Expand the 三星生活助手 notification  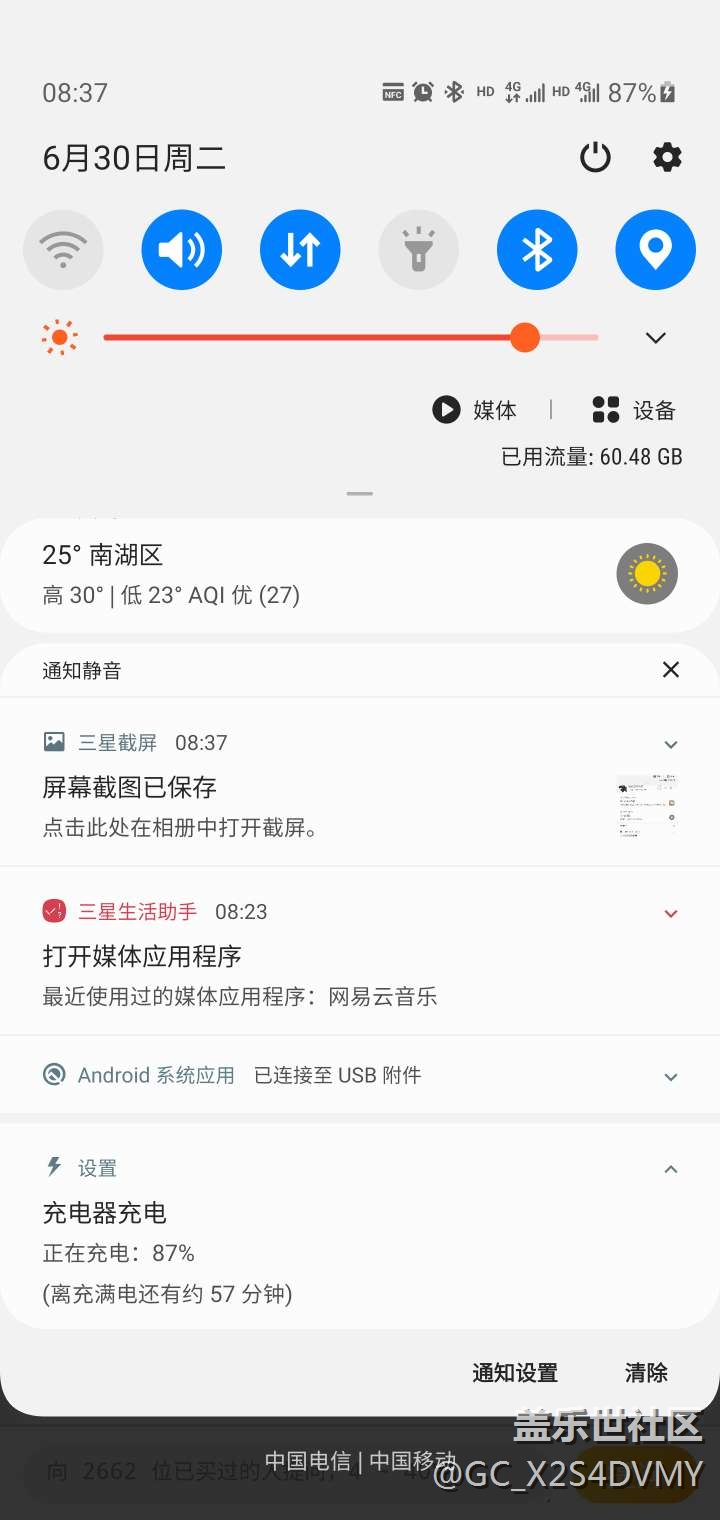coord(671,913)
